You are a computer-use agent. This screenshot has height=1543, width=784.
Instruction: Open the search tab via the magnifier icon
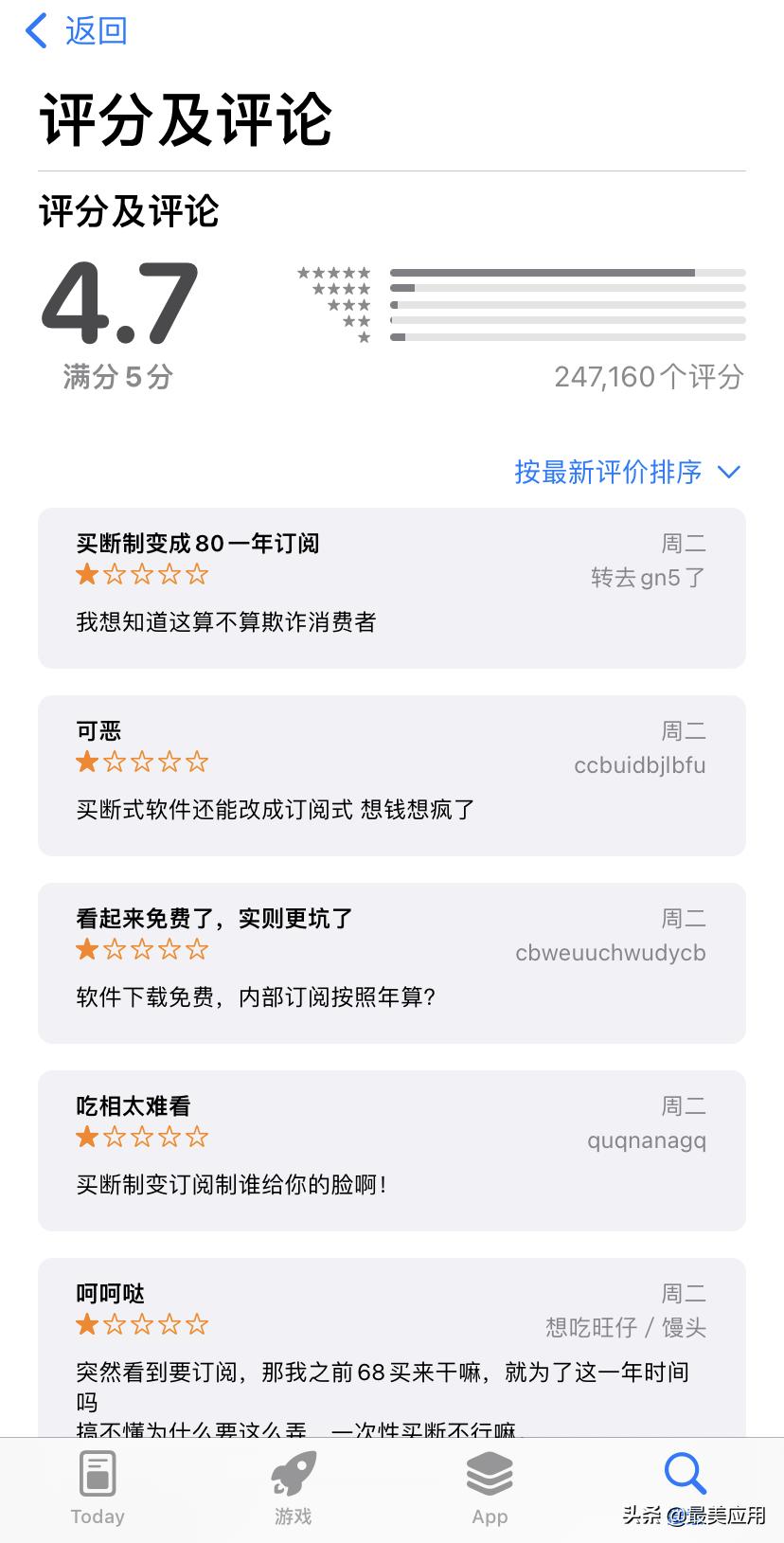[x=684, y=1473]
